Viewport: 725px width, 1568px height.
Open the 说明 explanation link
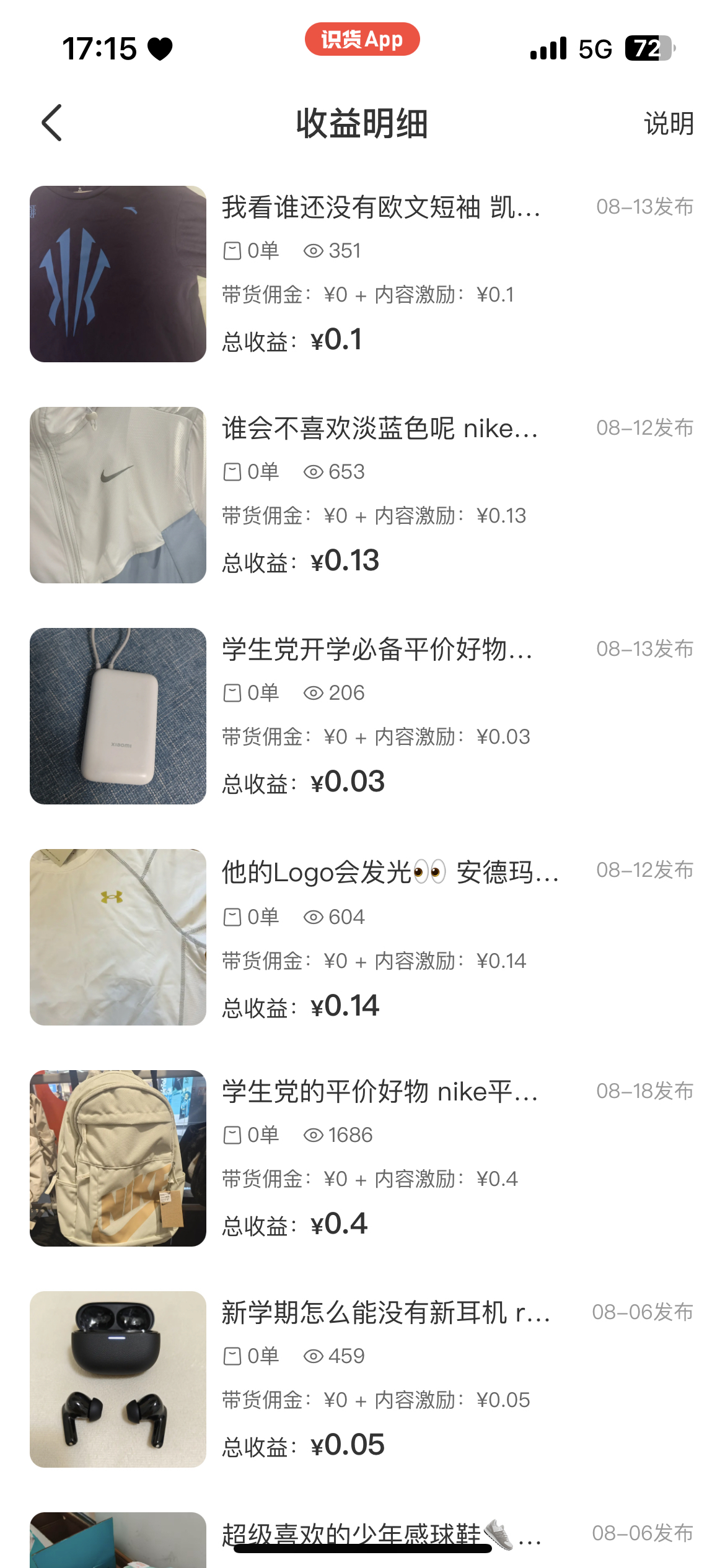point(668,123)
